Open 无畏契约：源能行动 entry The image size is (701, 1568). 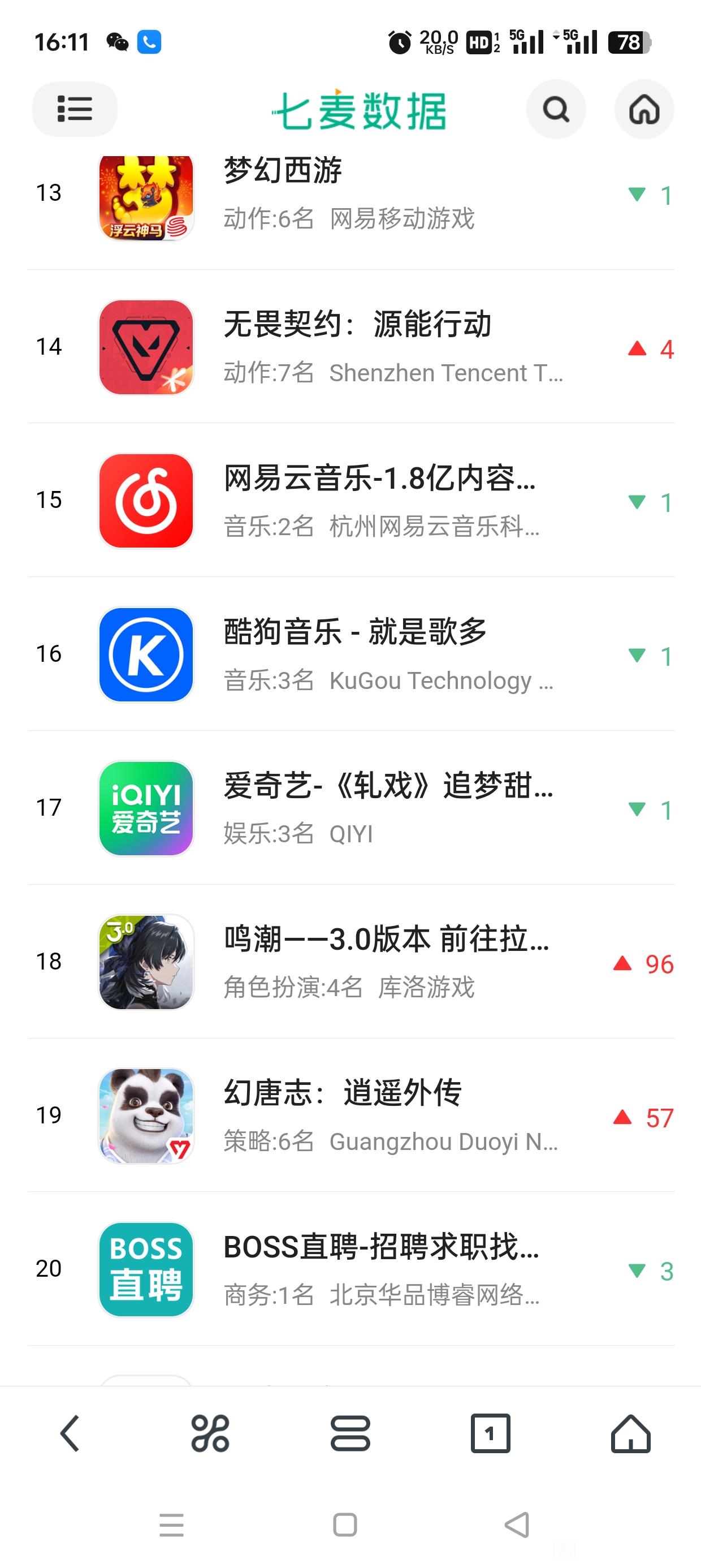(350, 347)
